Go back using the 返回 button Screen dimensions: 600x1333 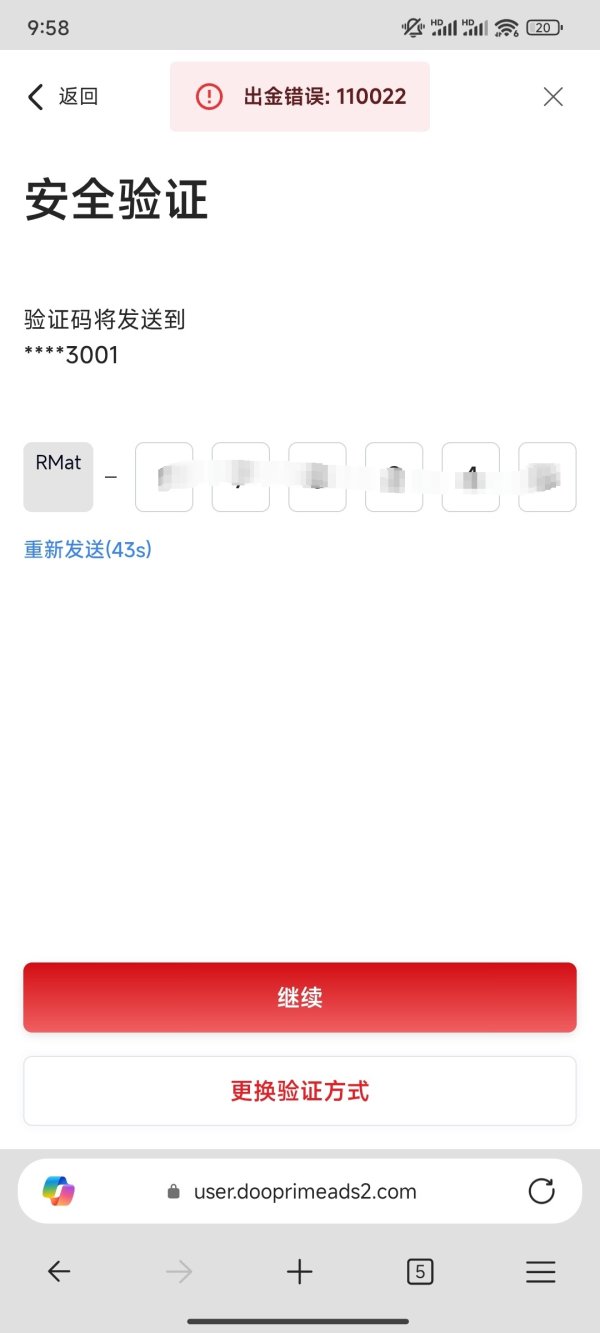[x=62, y=97]
